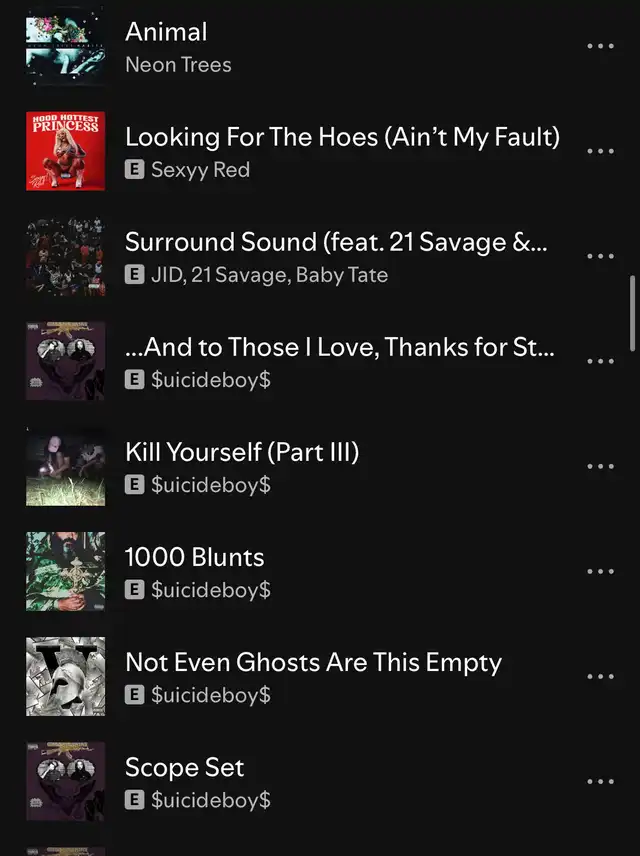Image resolution: width=640 pixels, height=856 pixels.
Task: Open more options for Scope Set
Action: coord(600,781)
